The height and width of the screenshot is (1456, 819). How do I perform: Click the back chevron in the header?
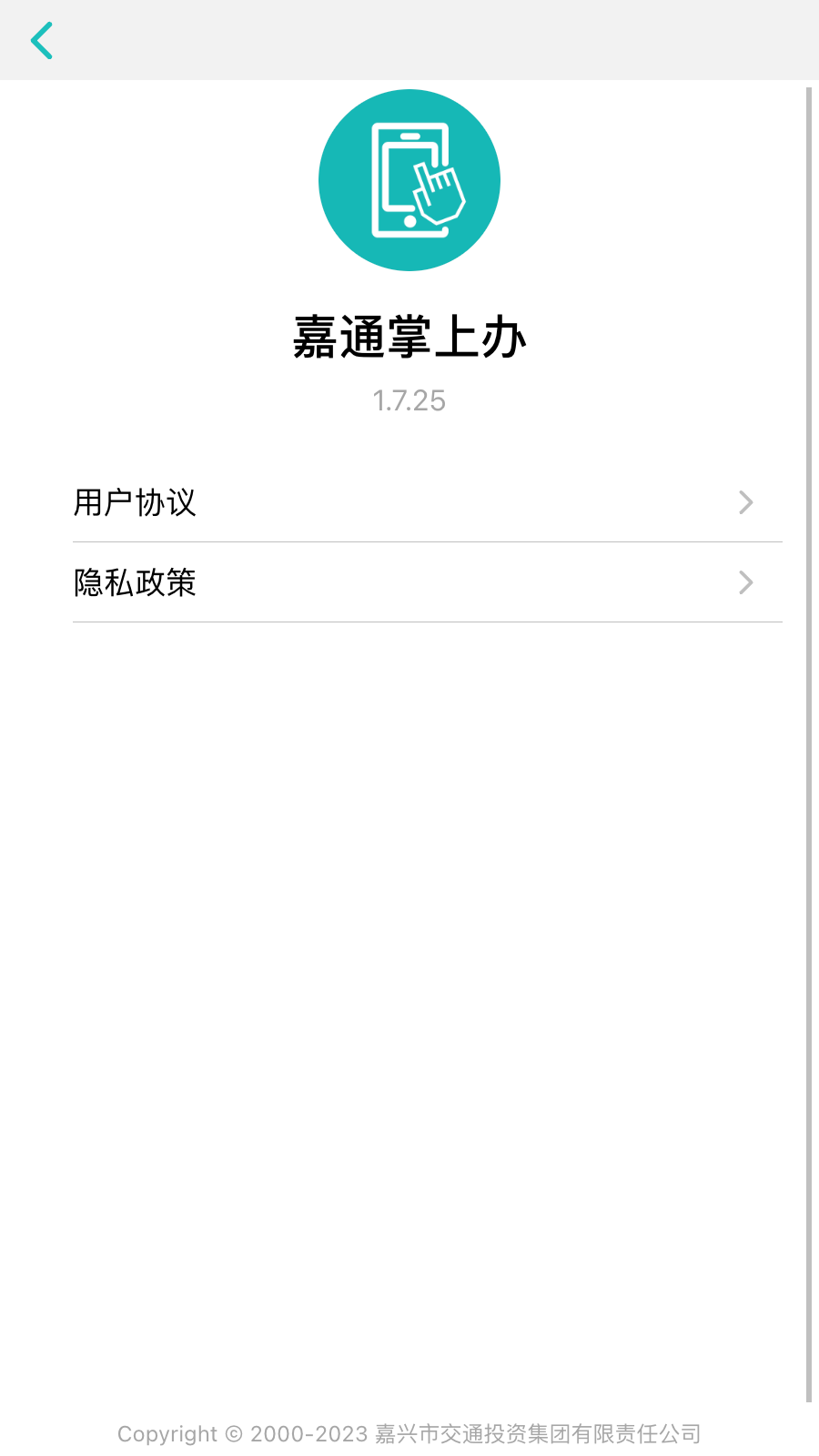tap(42, 41)
